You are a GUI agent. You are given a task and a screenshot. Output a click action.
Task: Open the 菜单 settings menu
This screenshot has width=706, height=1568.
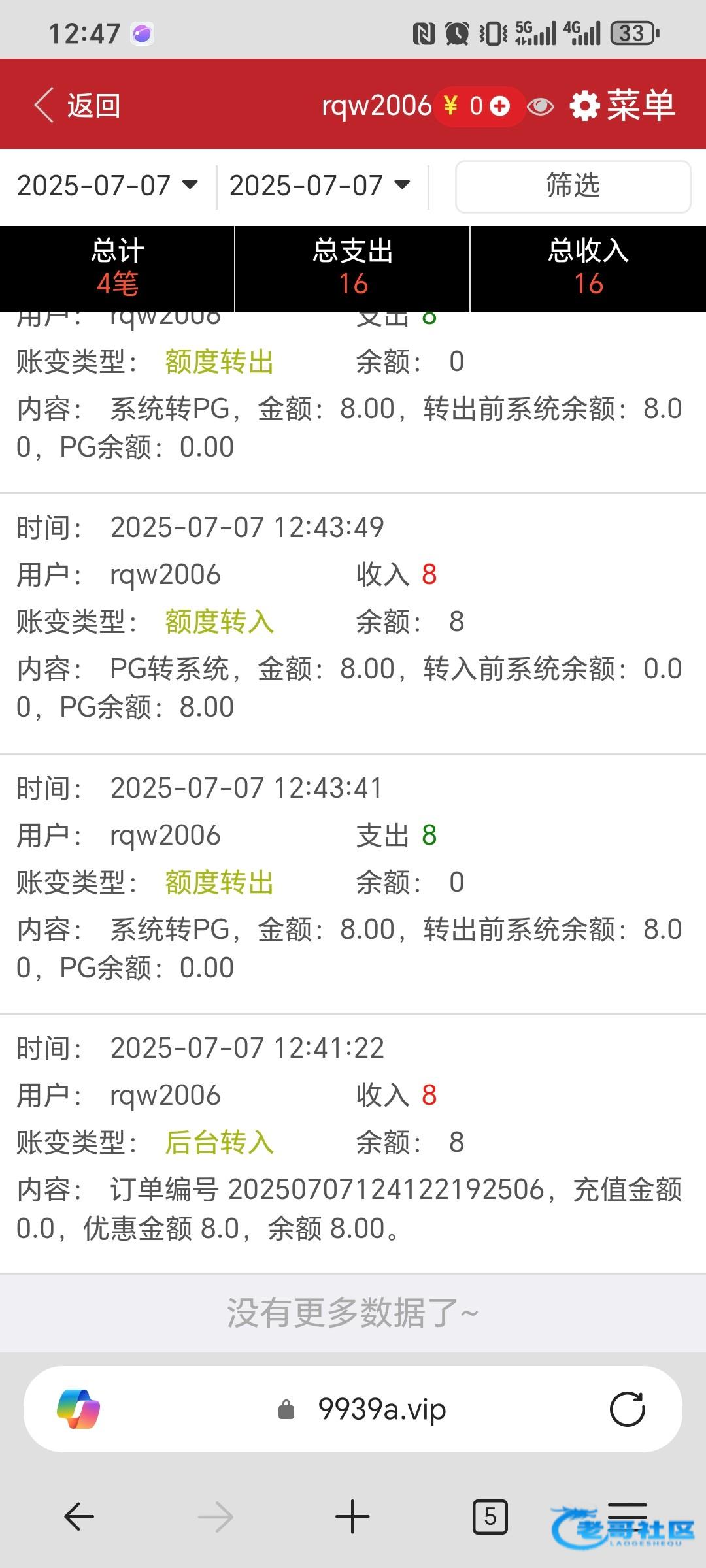click(x=622, y=105)
